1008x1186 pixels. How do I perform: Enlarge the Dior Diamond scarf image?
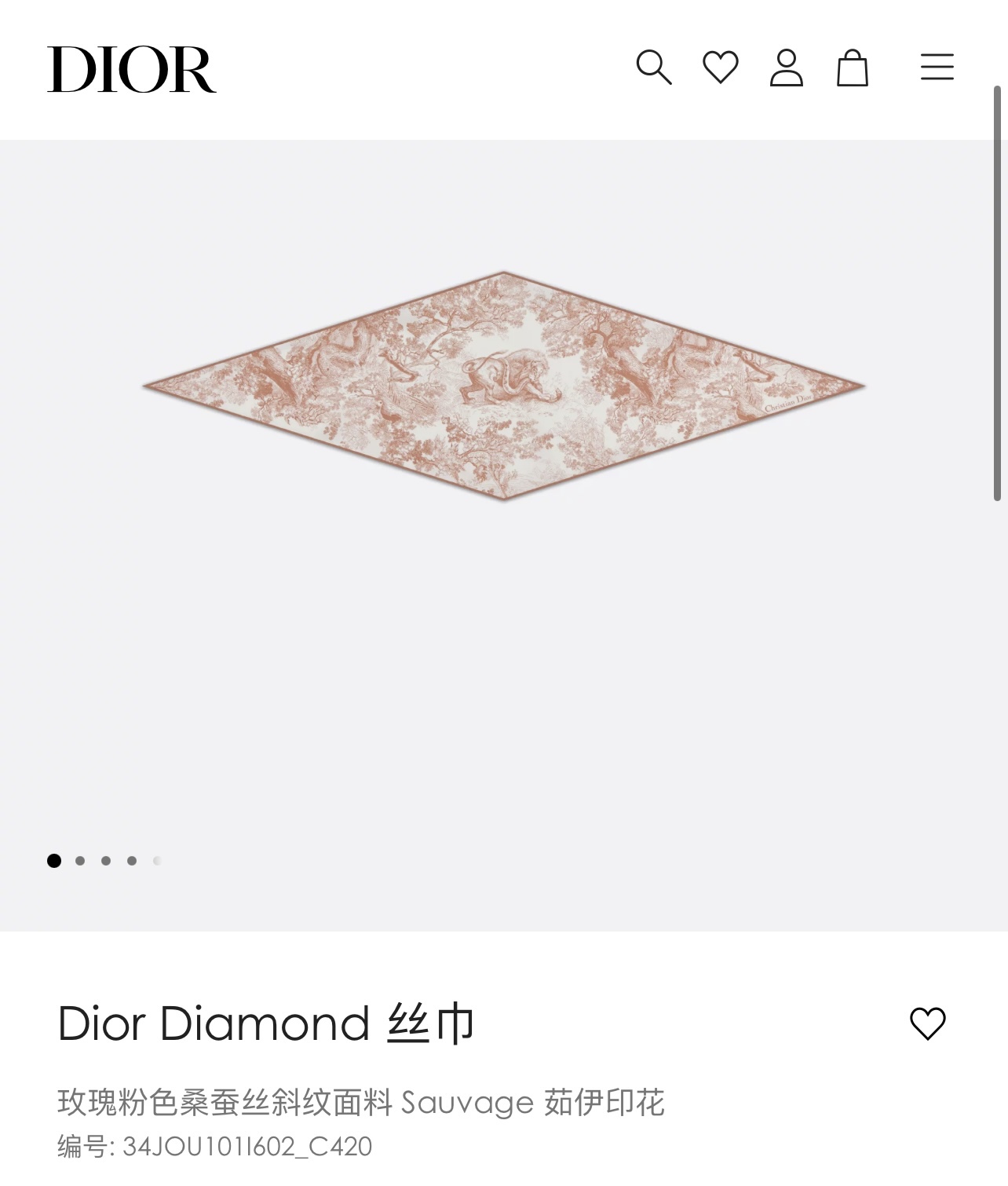coord(504,386)
